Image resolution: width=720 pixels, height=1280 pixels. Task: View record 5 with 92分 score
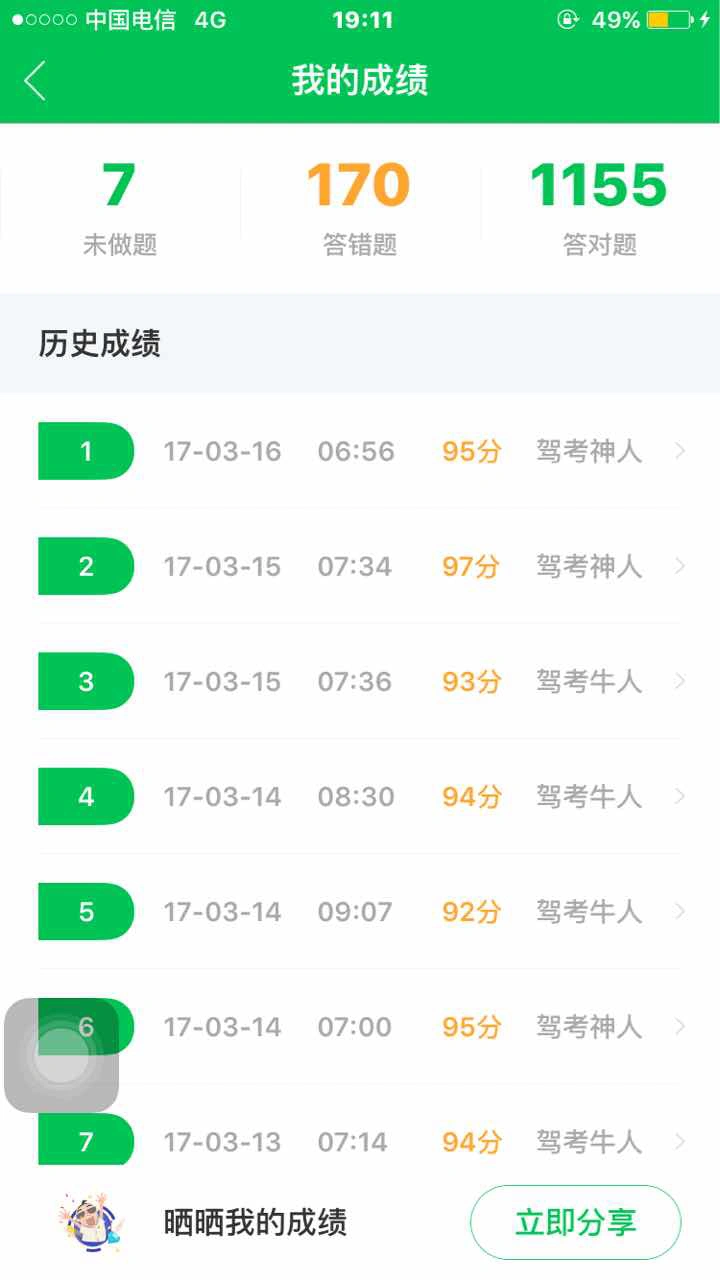[x=360, y=911]
